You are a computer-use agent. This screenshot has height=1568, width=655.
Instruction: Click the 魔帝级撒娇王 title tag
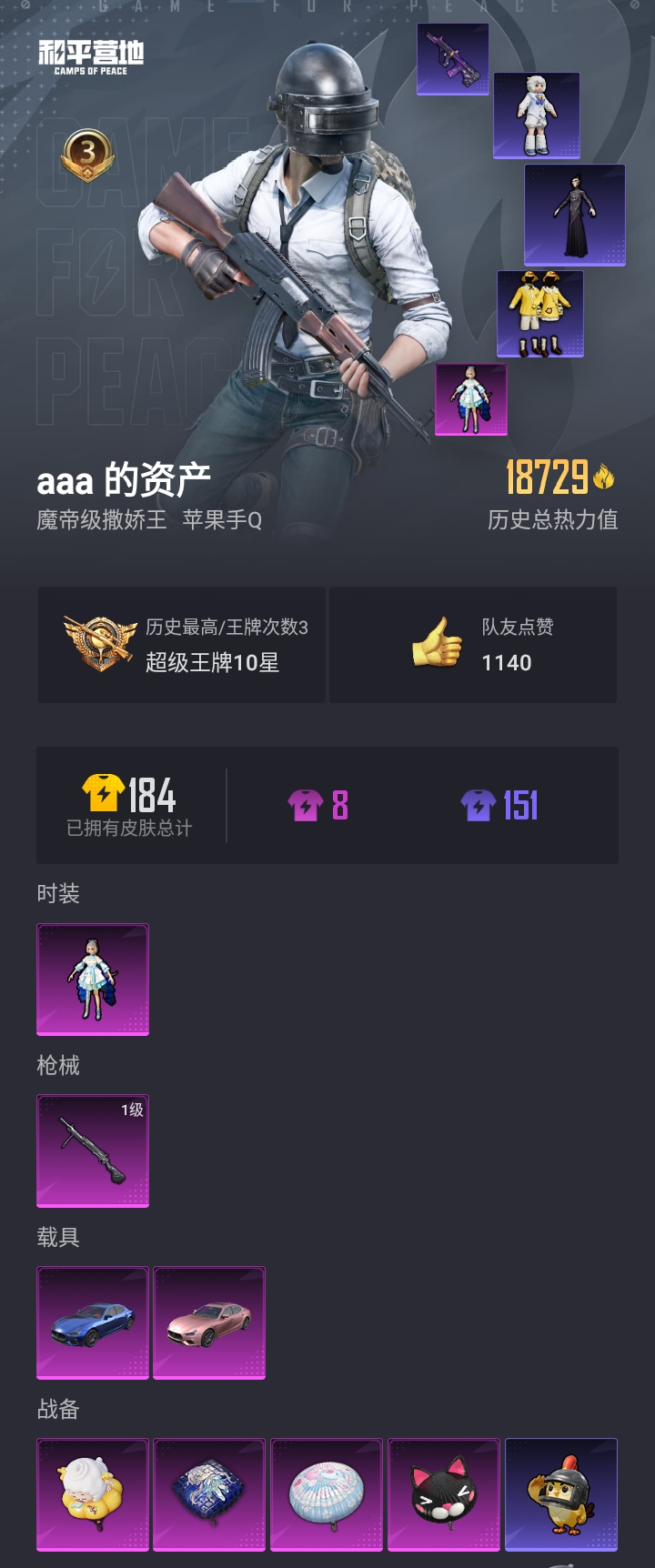click(96, 520)
